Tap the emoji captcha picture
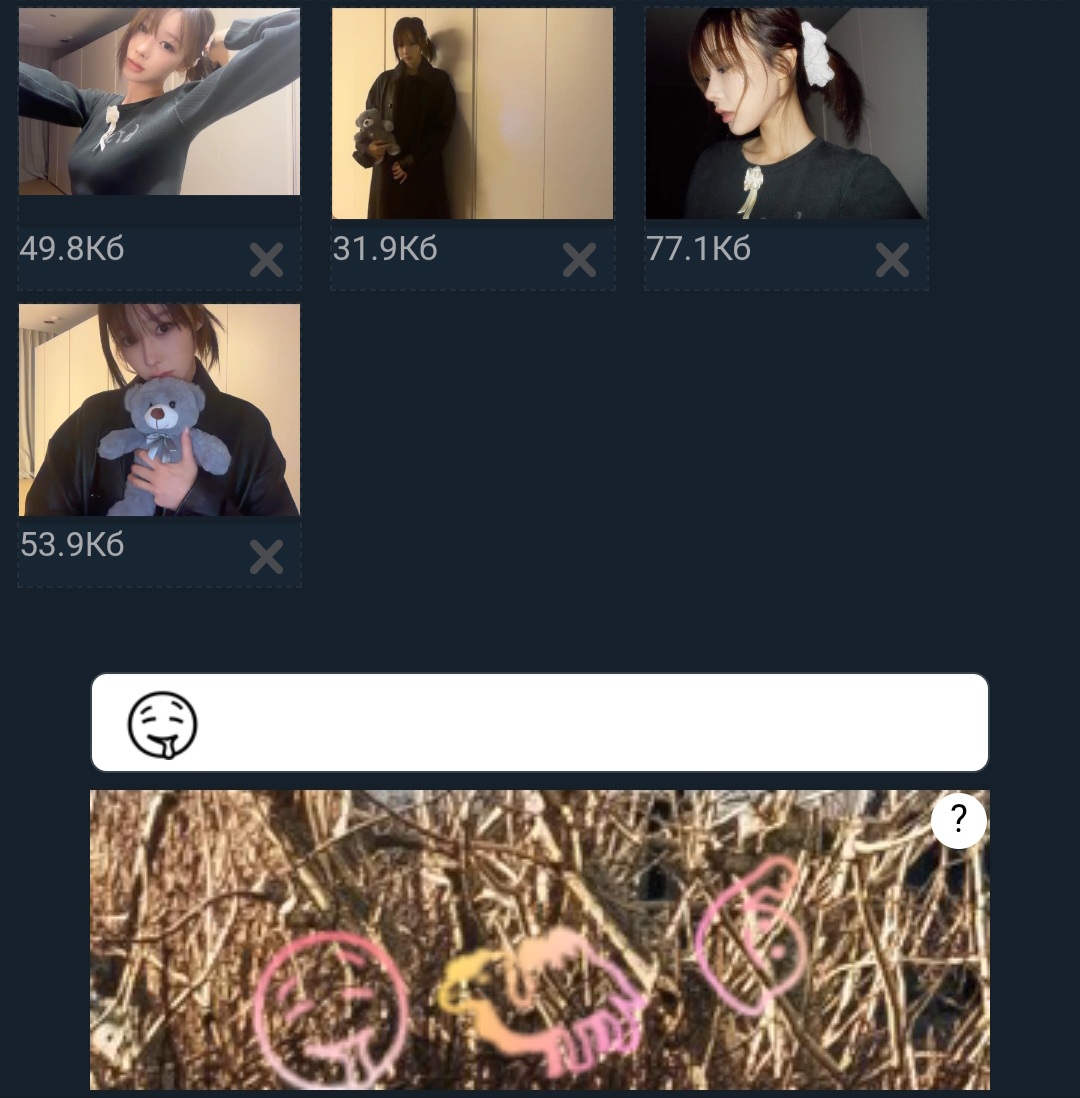This screenshot has height=1098, width=1080. click(x=539, y=940)
